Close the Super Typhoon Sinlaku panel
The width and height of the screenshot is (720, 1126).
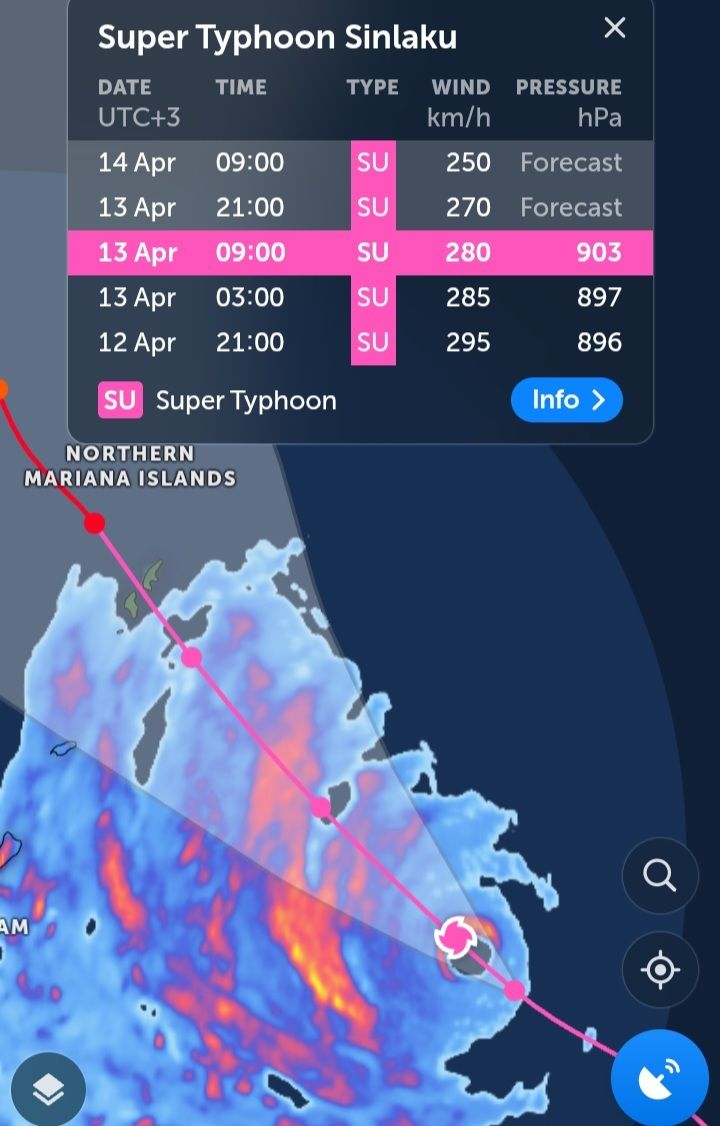tap(614, 28)
